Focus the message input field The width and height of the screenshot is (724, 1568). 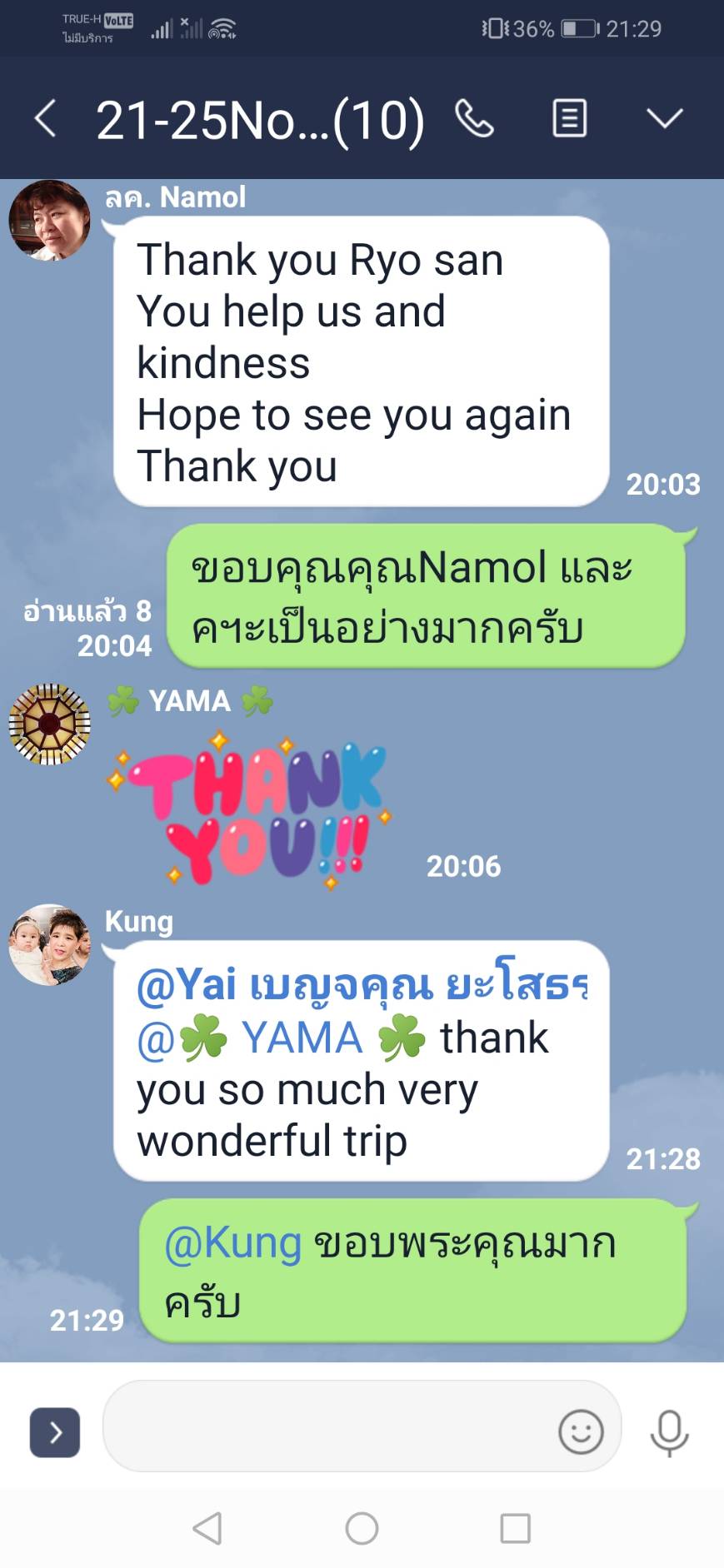pyautogui.click(x=325, y=1432)
